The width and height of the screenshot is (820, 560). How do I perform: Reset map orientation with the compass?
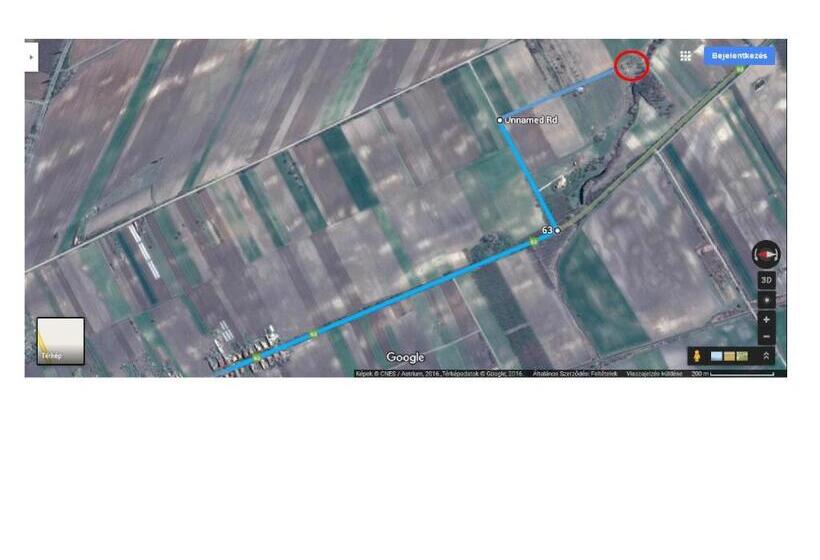click(x=766, y=254)
